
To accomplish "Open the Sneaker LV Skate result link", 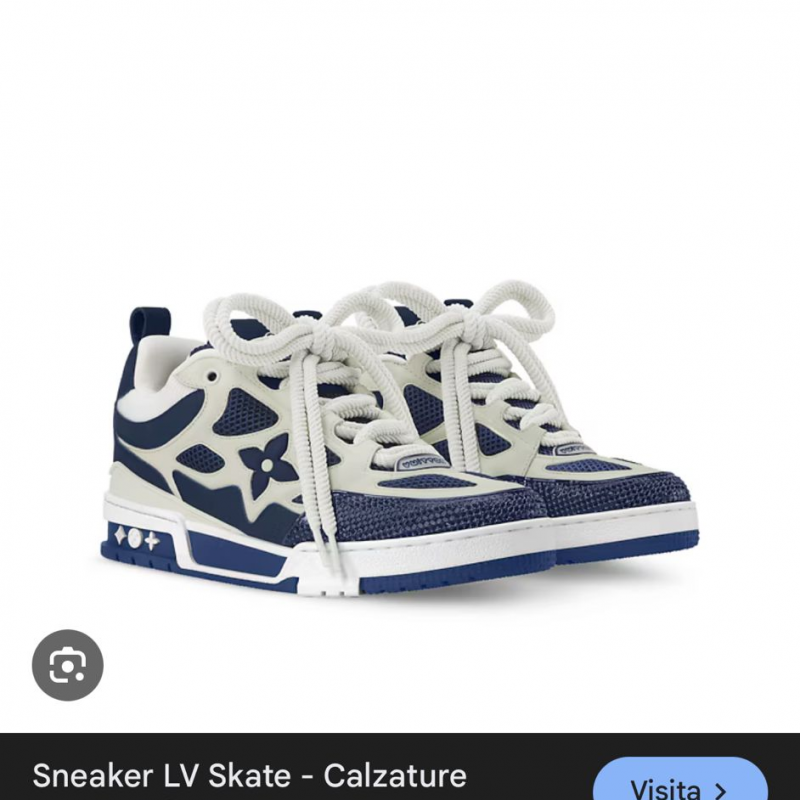I will 250,775.
